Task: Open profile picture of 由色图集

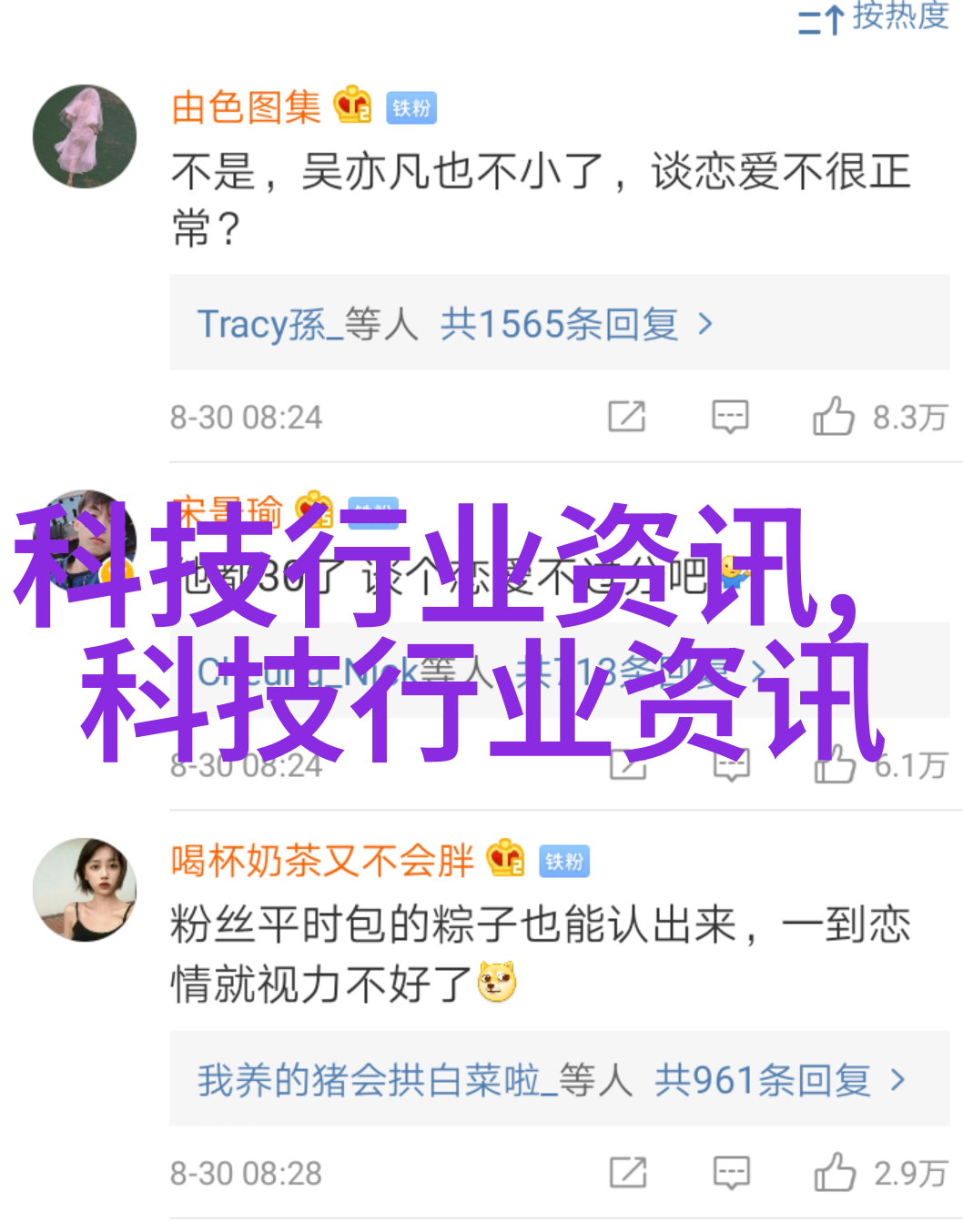Action: tap(84, 136)
